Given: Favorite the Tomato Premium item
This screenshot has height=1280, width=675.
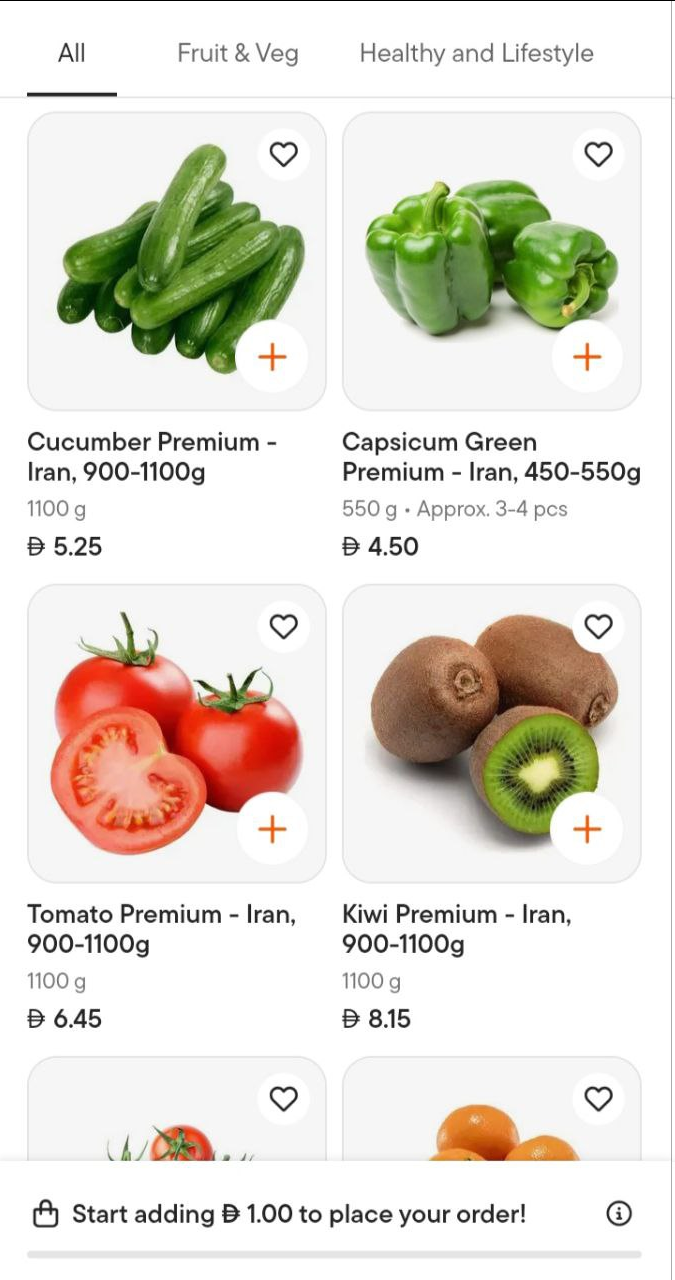Looking at the screenshot, I should point(284,626).
